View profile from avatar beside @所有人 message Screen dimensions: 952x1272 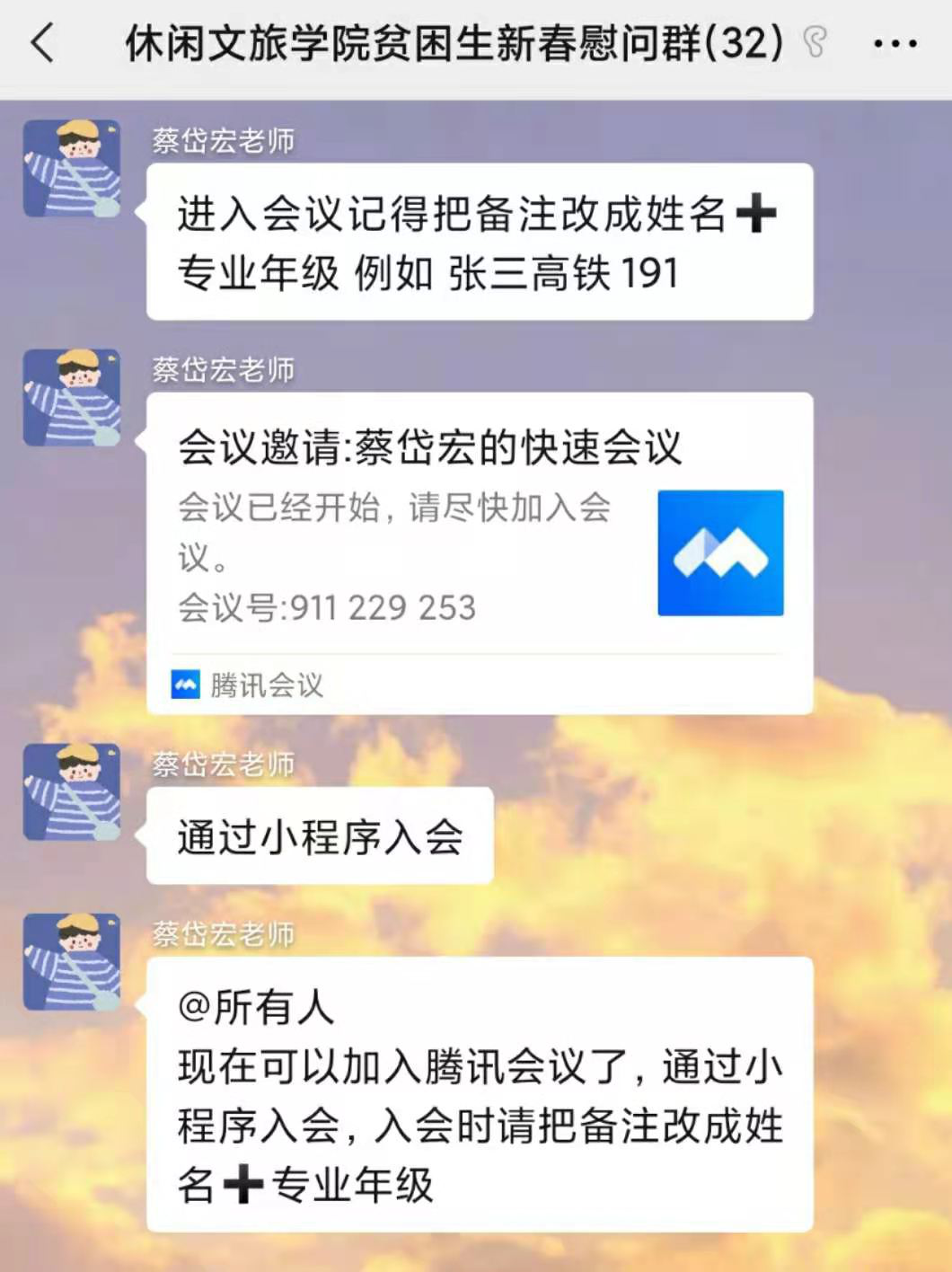click(x=72, y=961)
